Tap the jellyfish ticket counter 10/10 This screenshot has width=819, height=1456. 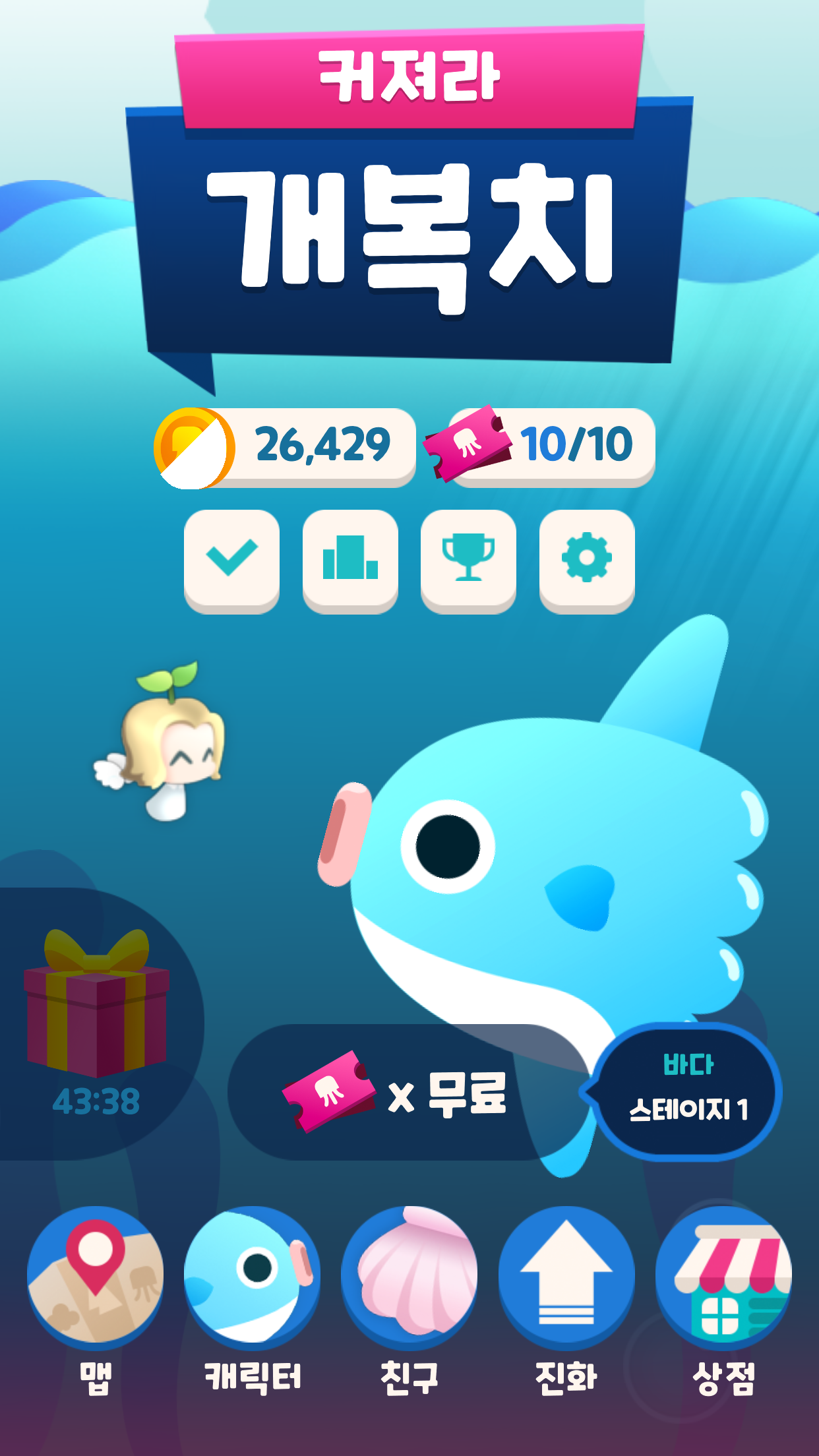pyautogui.click(x=547, y=446)
